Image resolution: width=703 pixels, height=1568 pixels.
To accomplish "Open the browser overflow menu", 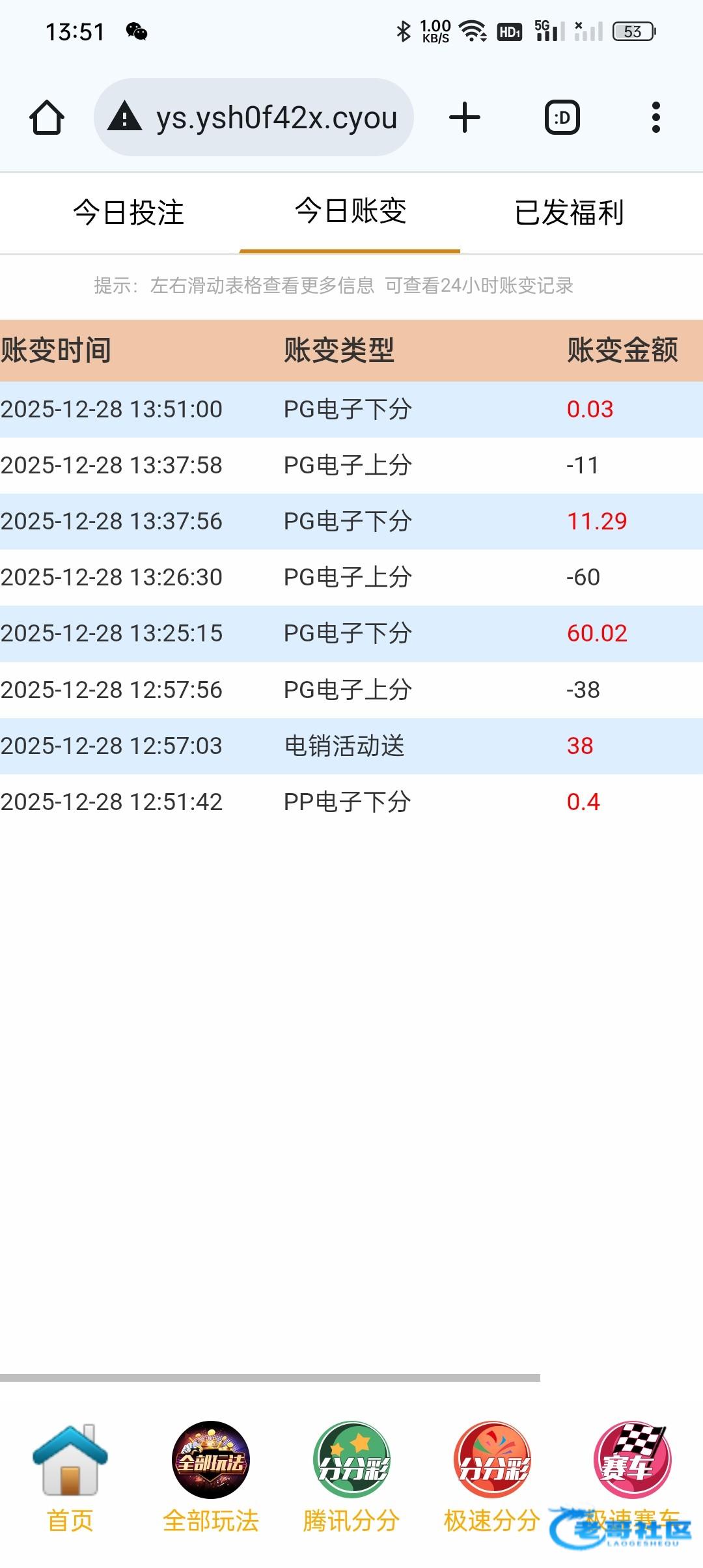I will (x=656, y=118).
